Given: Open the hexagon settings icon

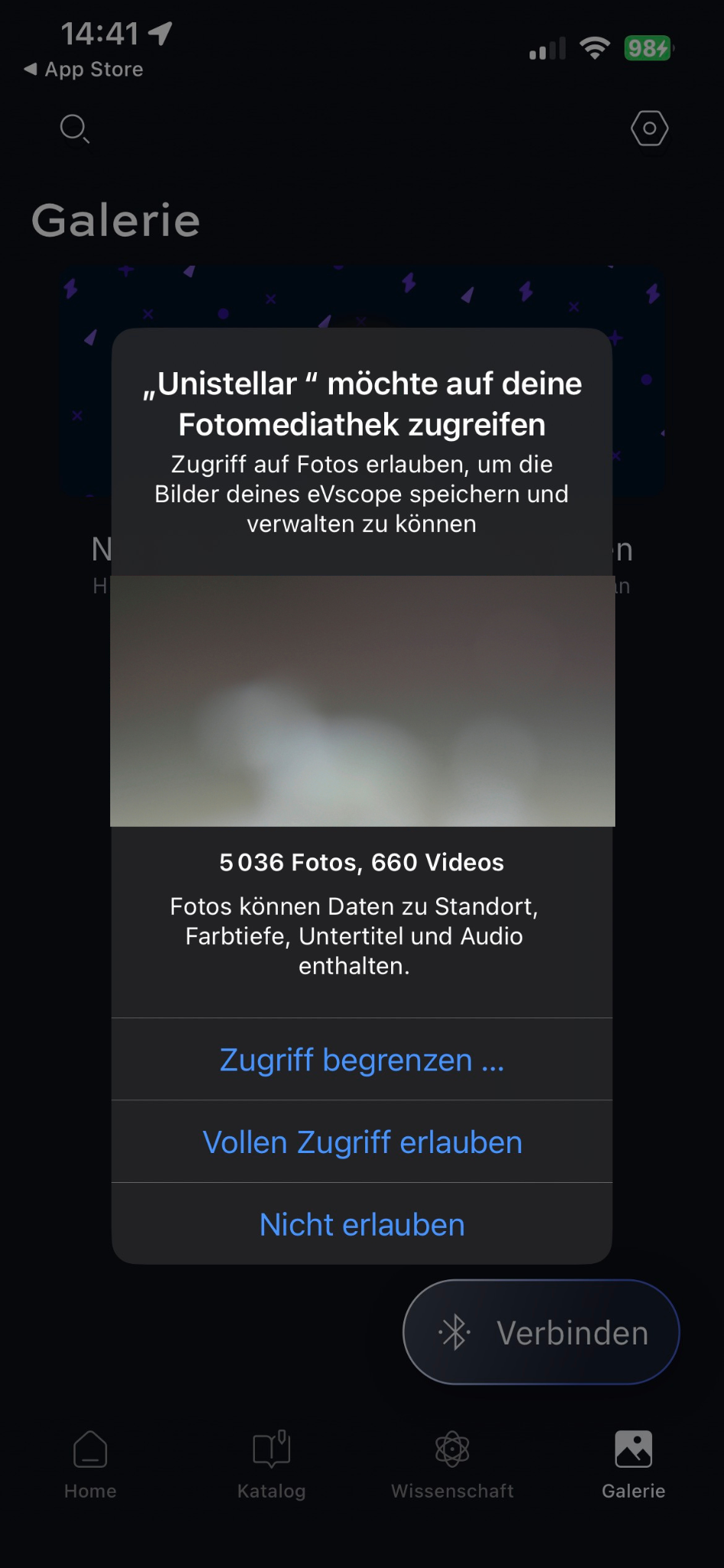Looking at the screenshot, I should [649, 129].
